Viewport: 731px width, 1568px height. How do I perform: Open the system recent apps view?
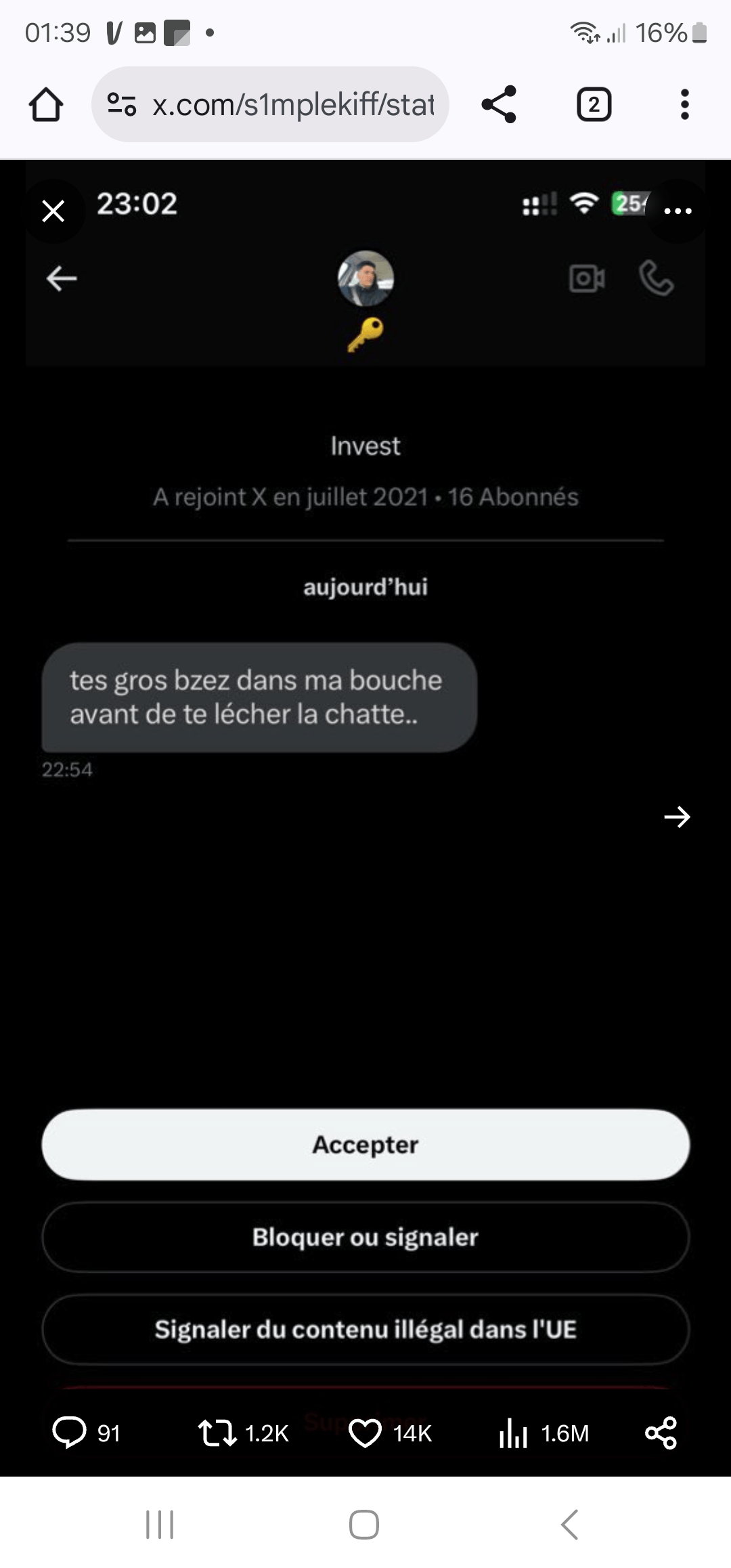(x=160, y=1525)
